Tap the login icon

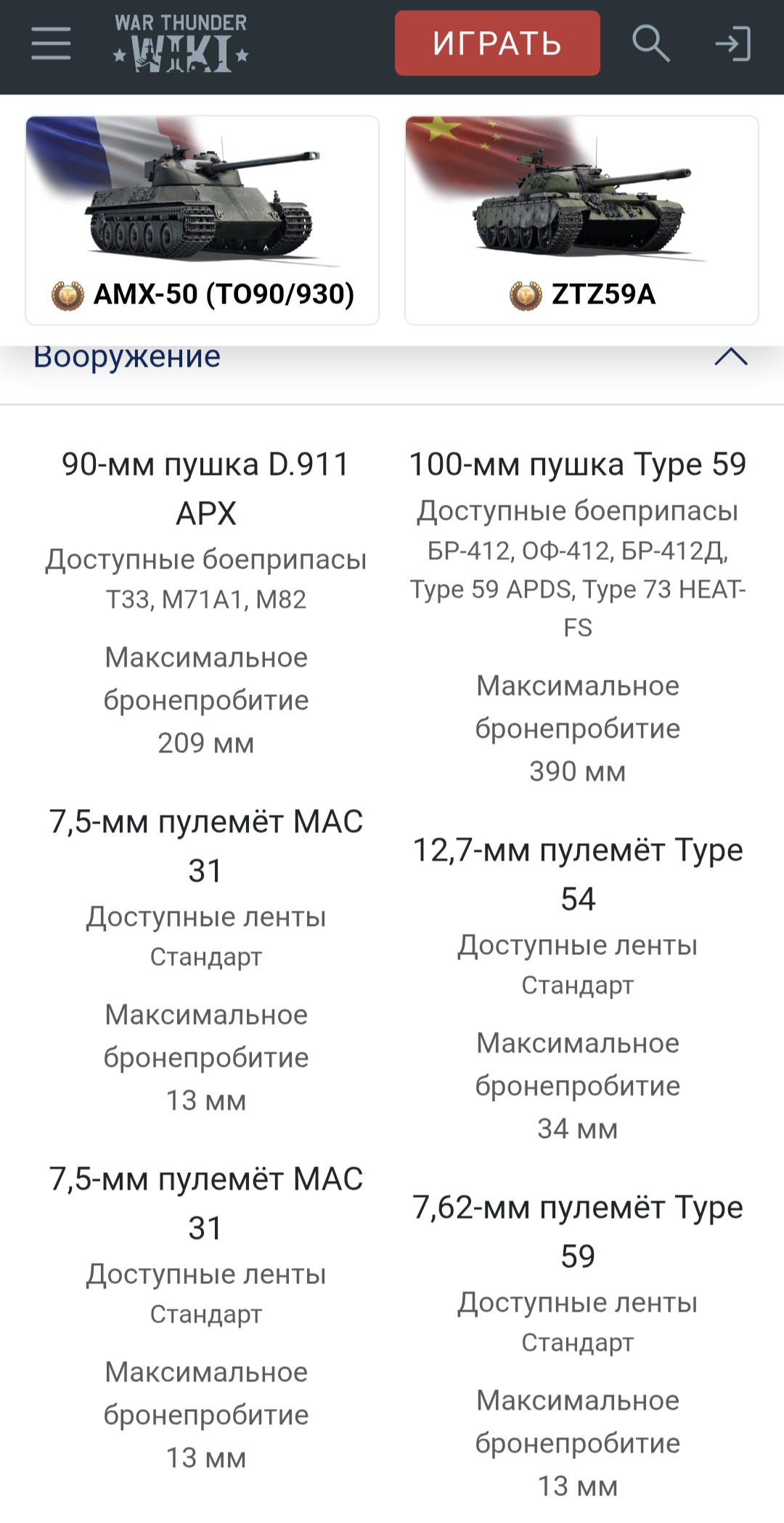[732, 44]
